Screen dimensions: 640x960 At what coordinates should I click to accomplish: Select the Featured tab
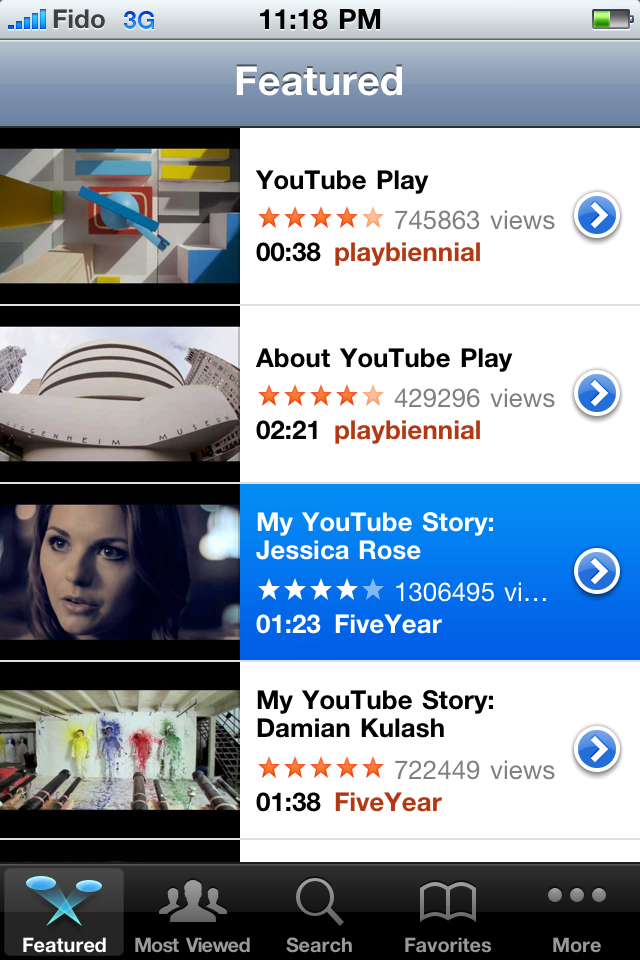(64, 912)
